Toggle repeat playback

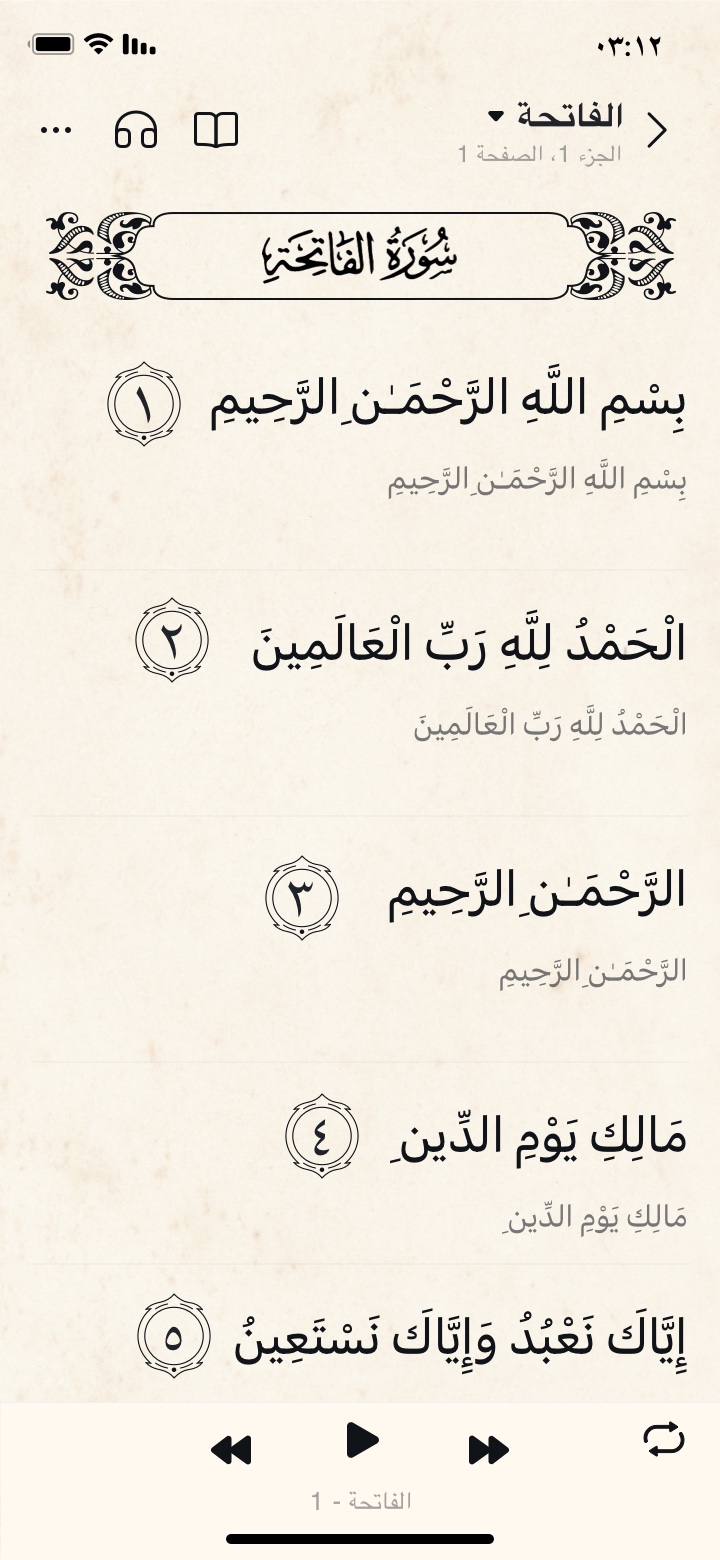click(x=664, y=1440)
